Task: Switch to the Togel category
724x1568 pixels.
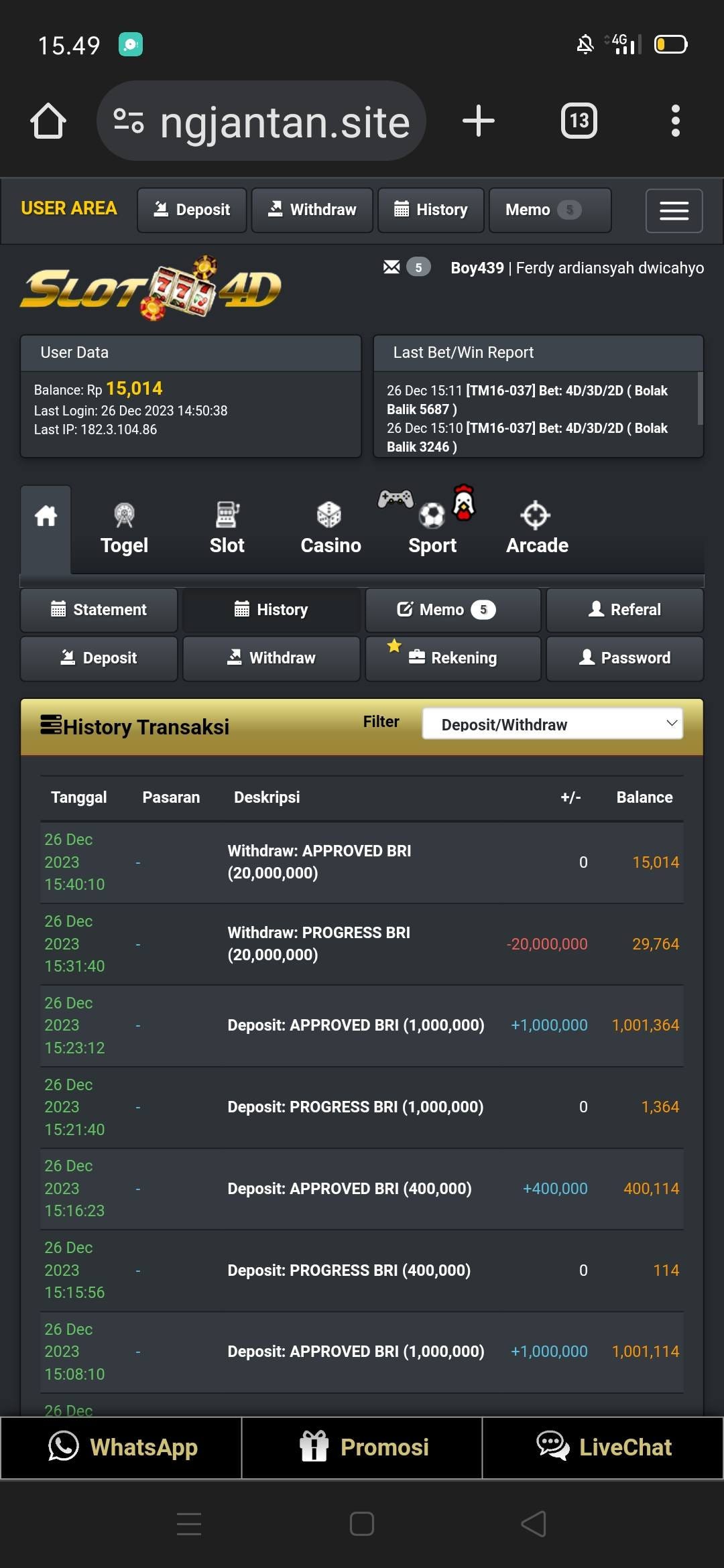Action: coord(124,529)
